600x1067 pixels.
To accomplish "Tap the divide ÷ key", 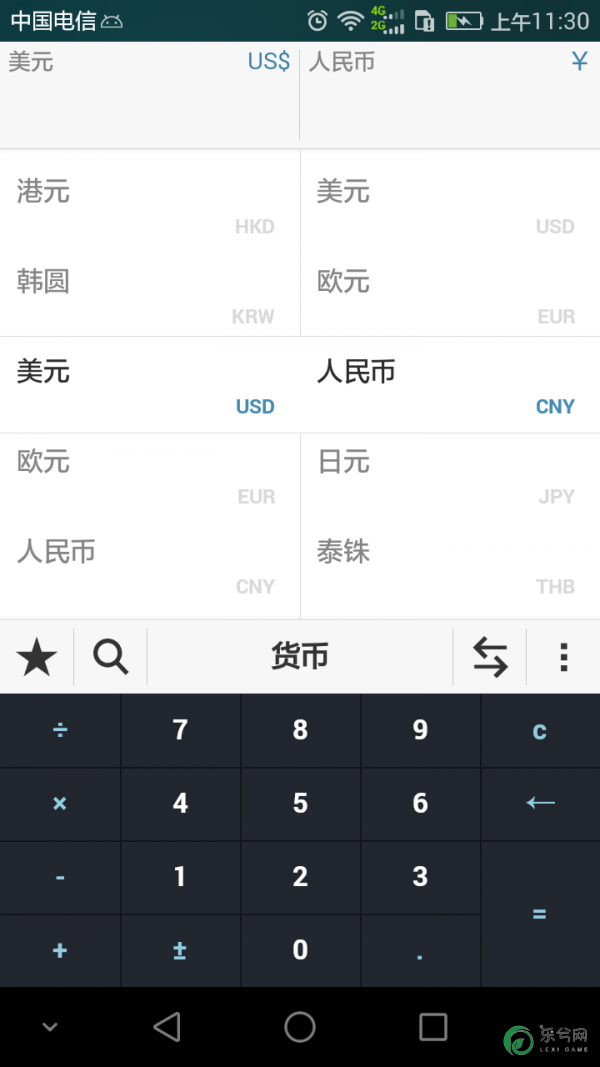I will coord(60,731).
